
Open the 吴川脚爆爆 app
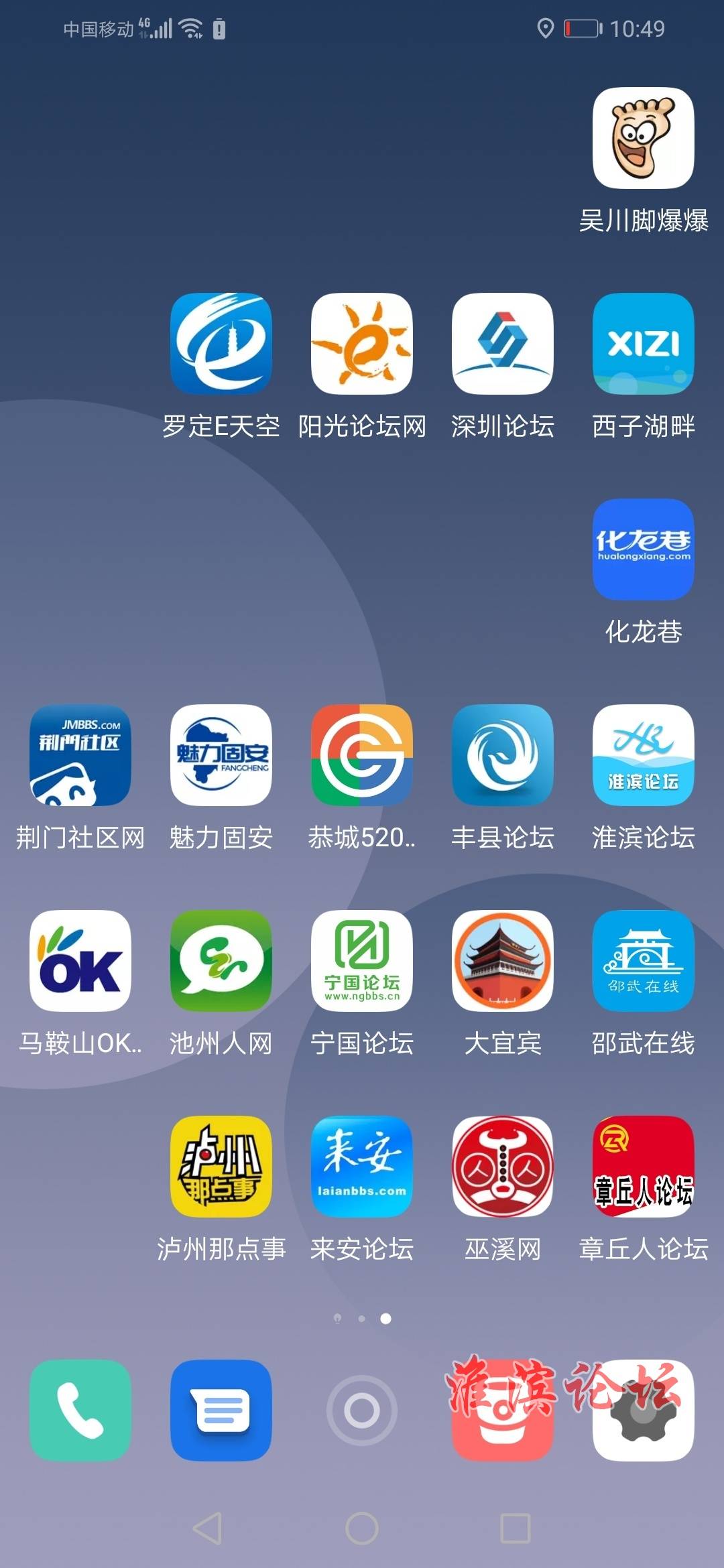click(x=643, y=139)
